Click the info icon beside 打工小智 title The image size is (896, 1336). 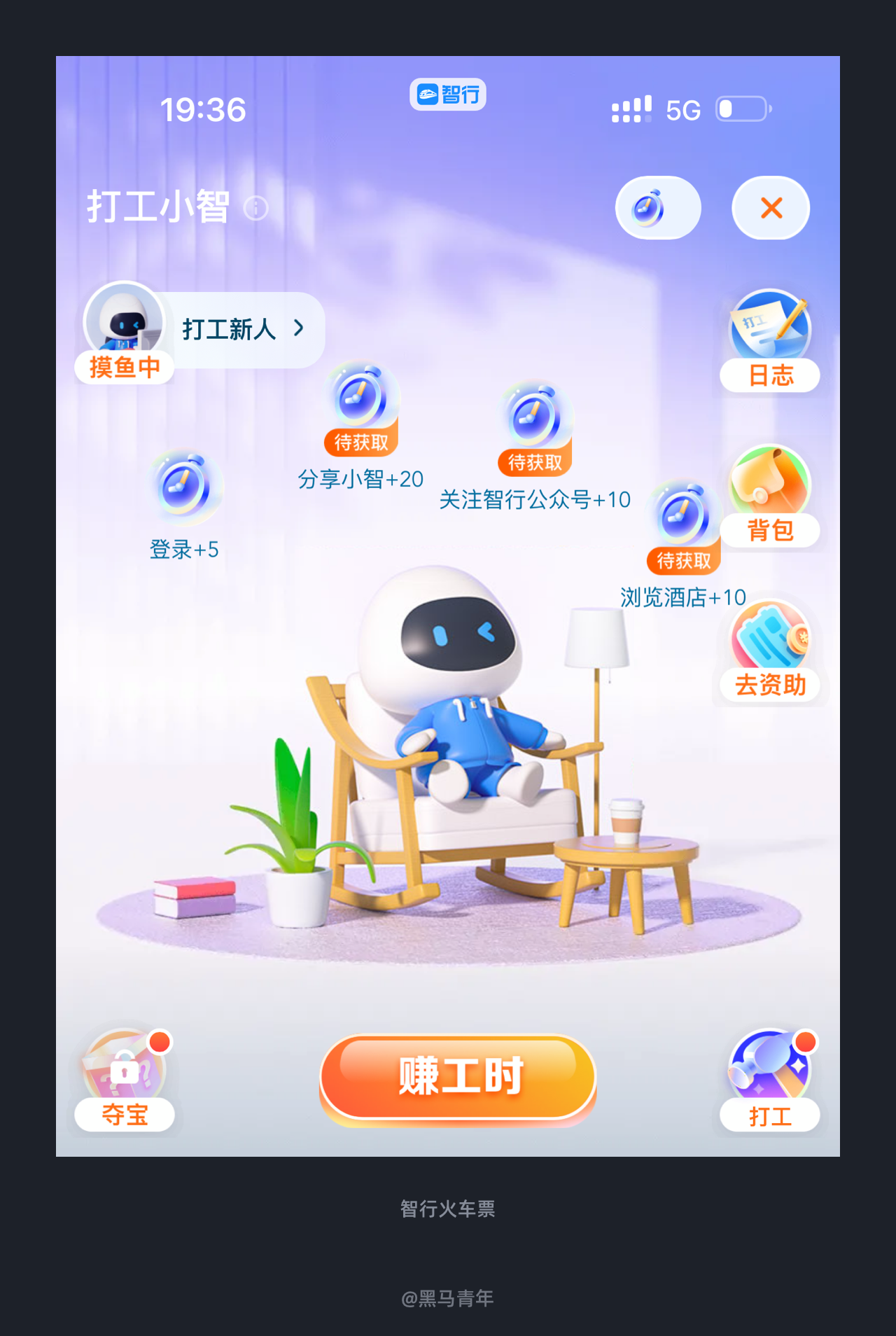pyautogui.click(x=255, y=208)
